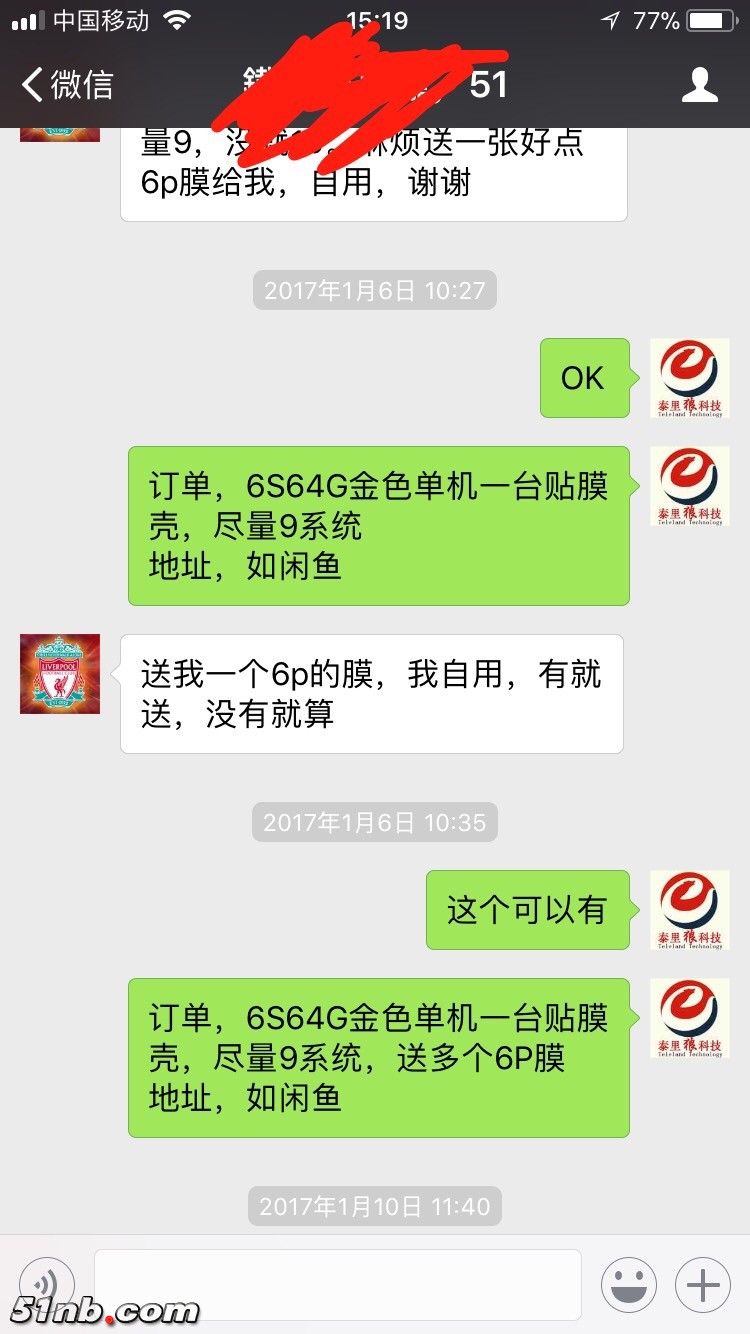
Task: Go back to the 微信 chat list
Action: pos(68,85)
